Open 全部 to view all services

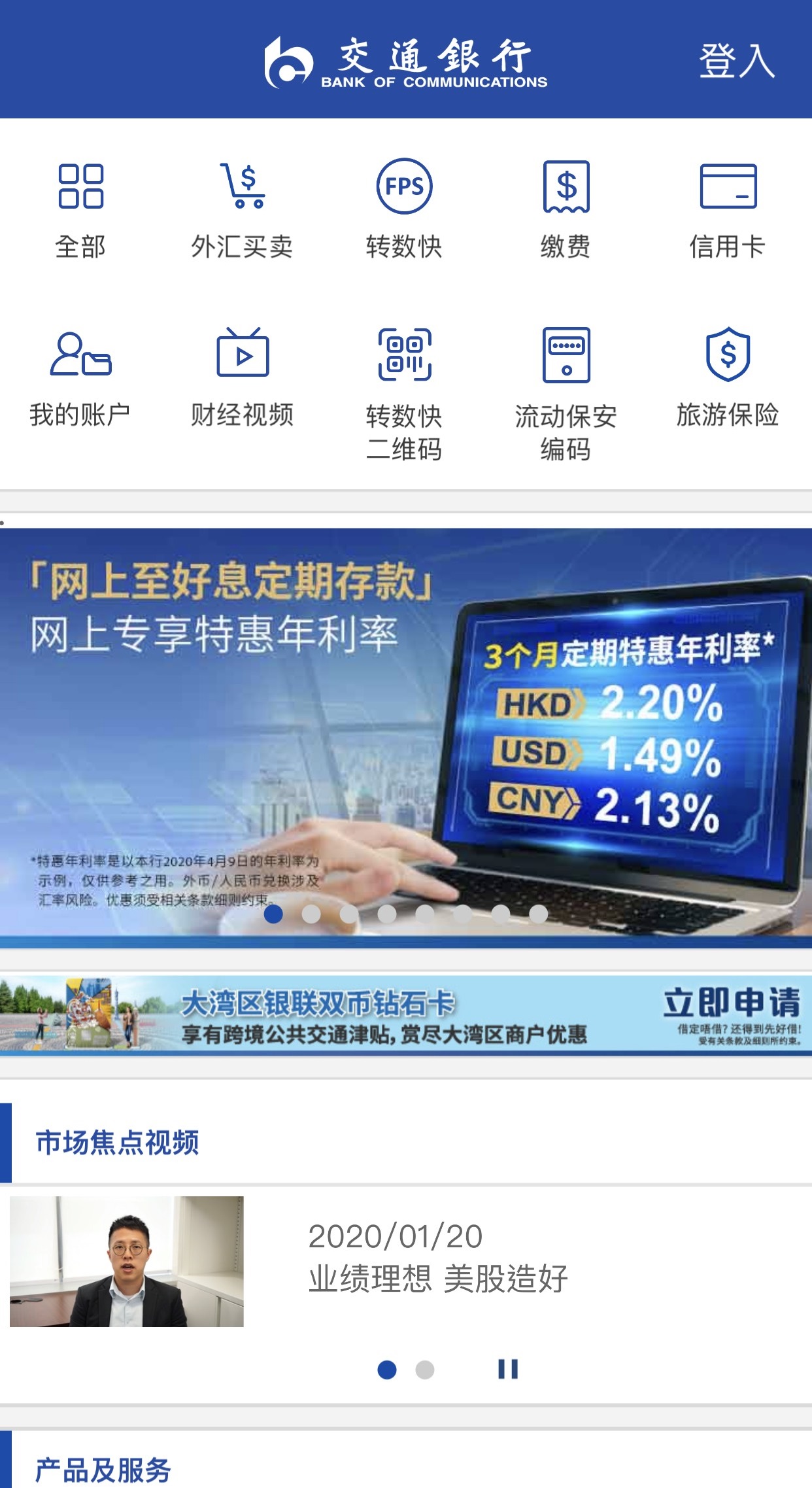click(x=80, y=209)
